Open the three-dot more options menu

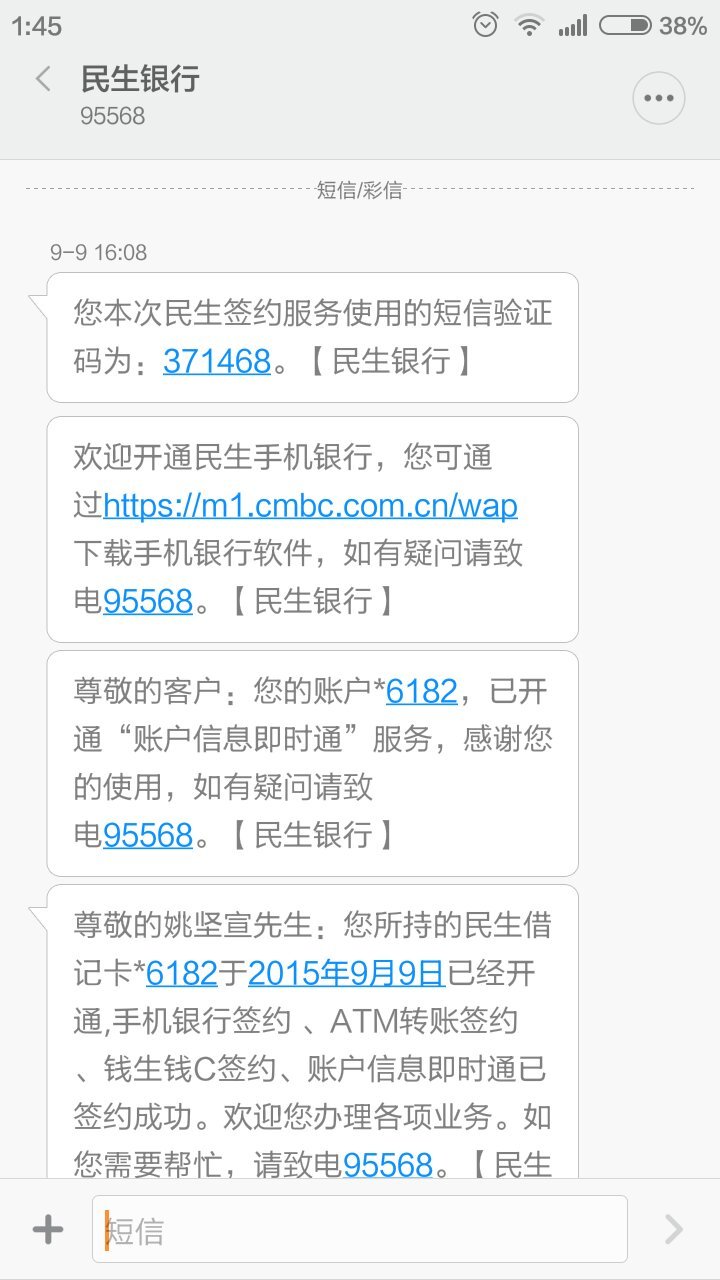(x=659, y=98)
